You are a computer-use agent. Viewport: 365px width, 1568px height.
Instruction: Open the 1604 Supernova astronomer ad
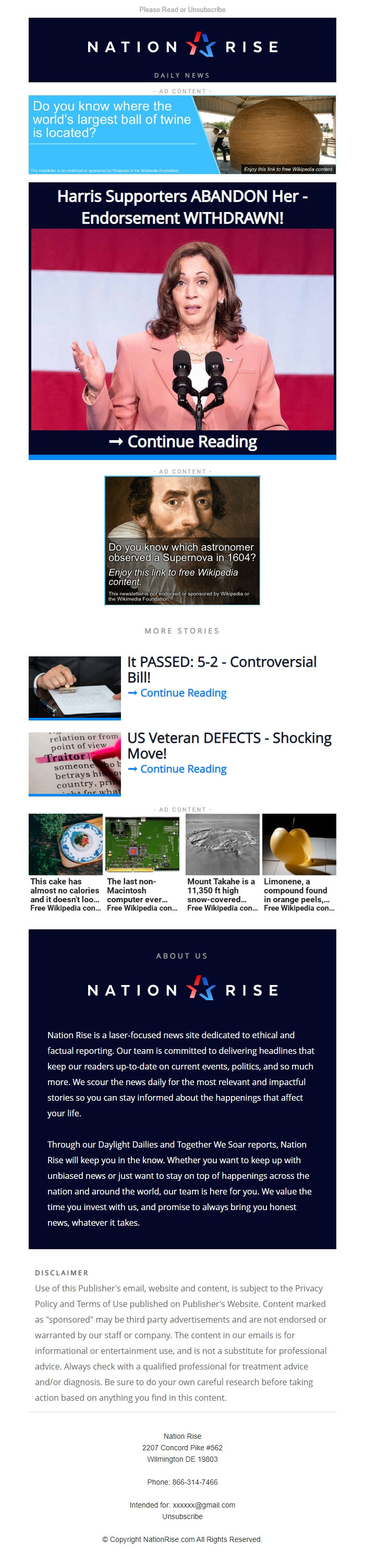182,541
